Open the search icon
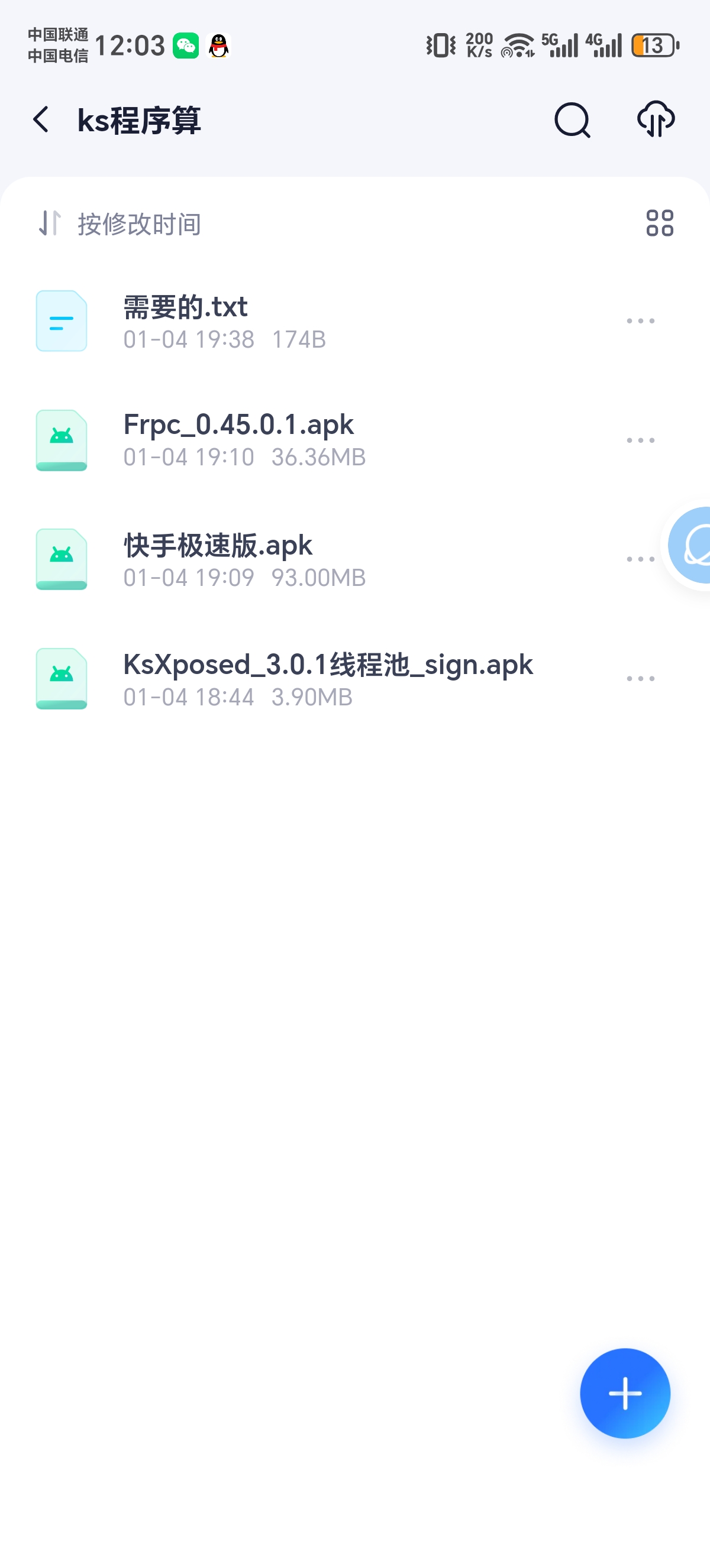 (x=572, y=120)
